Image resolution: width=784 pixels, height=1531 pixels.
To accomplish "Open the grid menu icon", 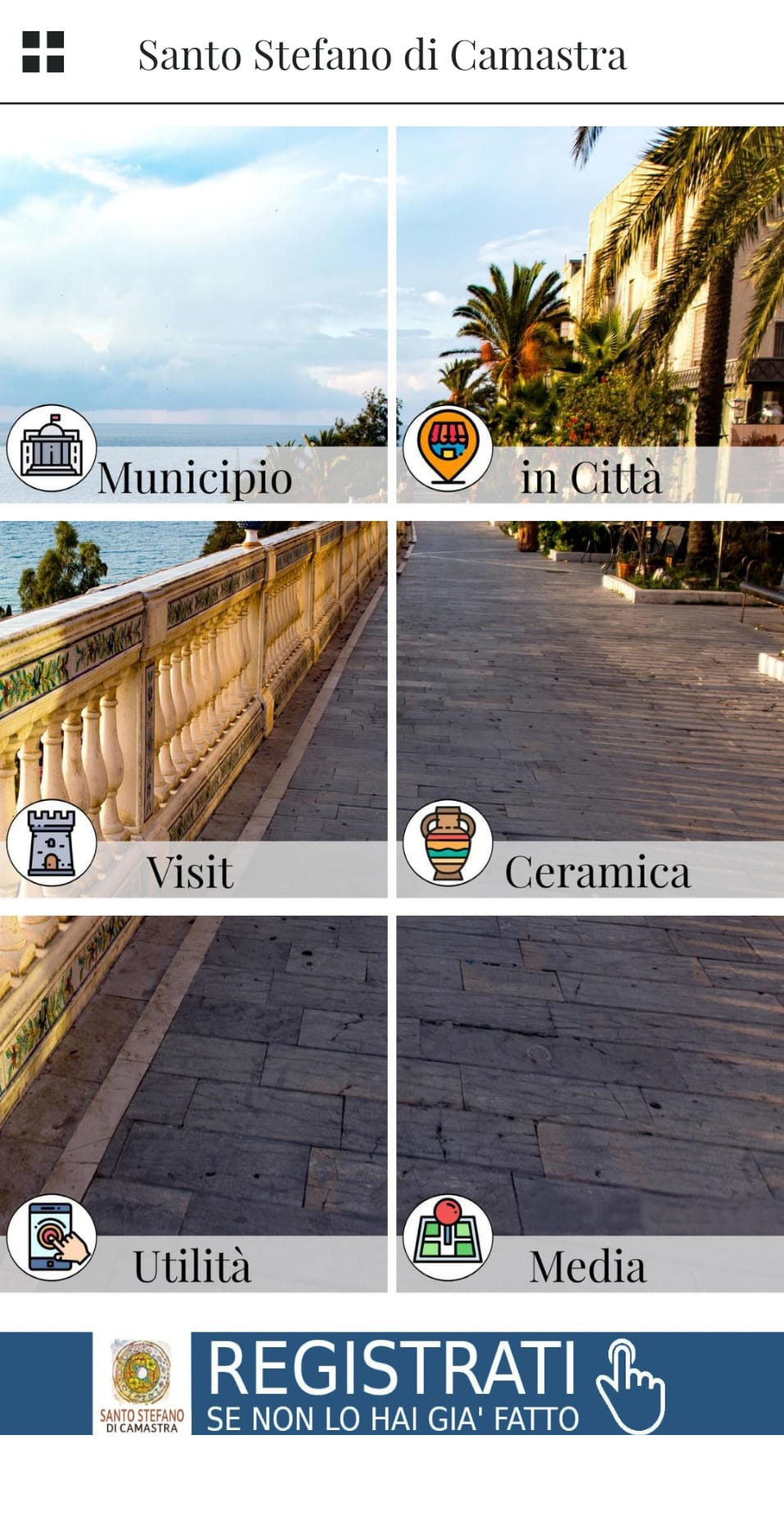I will coord(43,53).
